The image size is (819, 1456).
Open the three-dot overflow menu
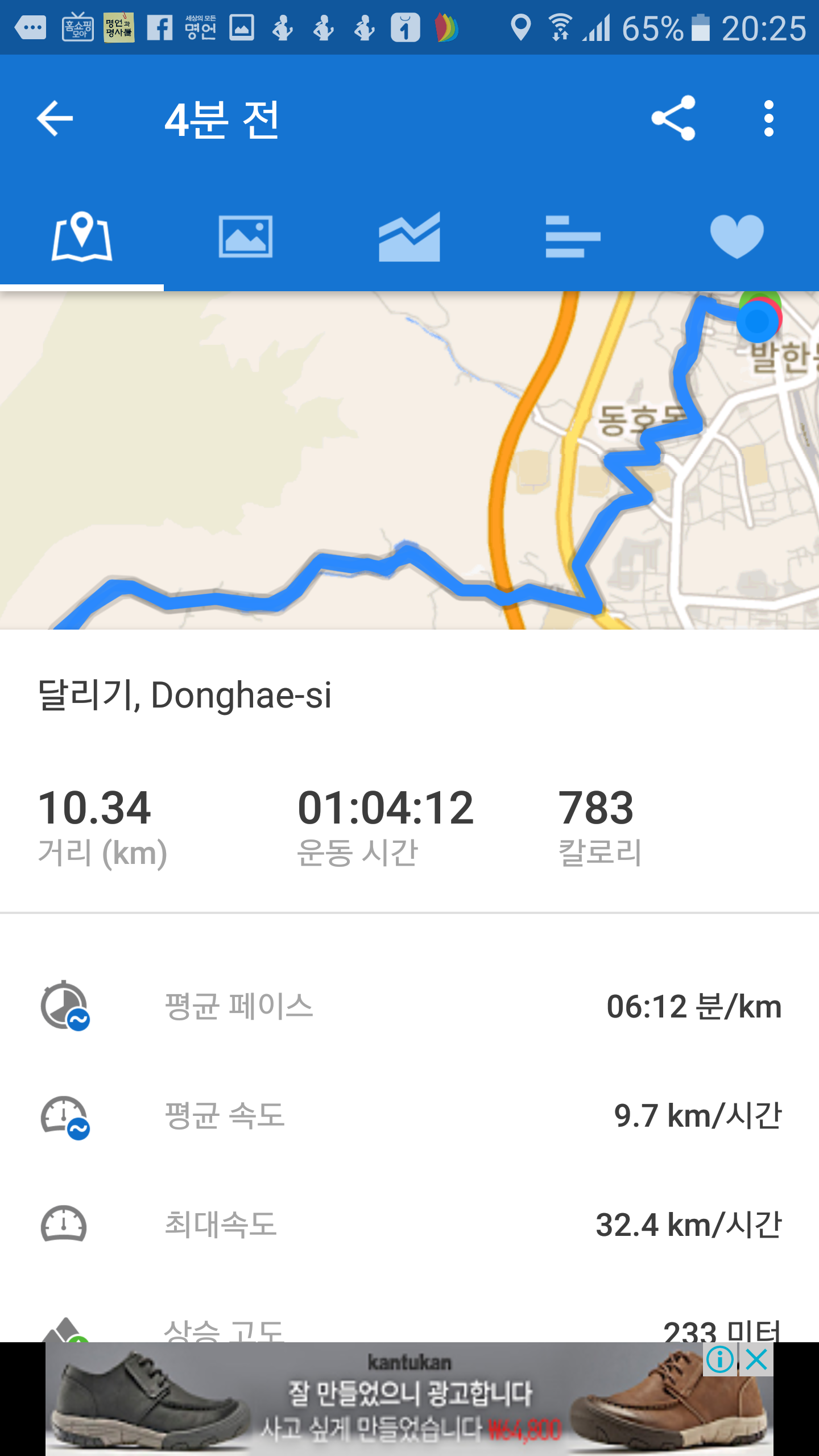pos(769,118)
